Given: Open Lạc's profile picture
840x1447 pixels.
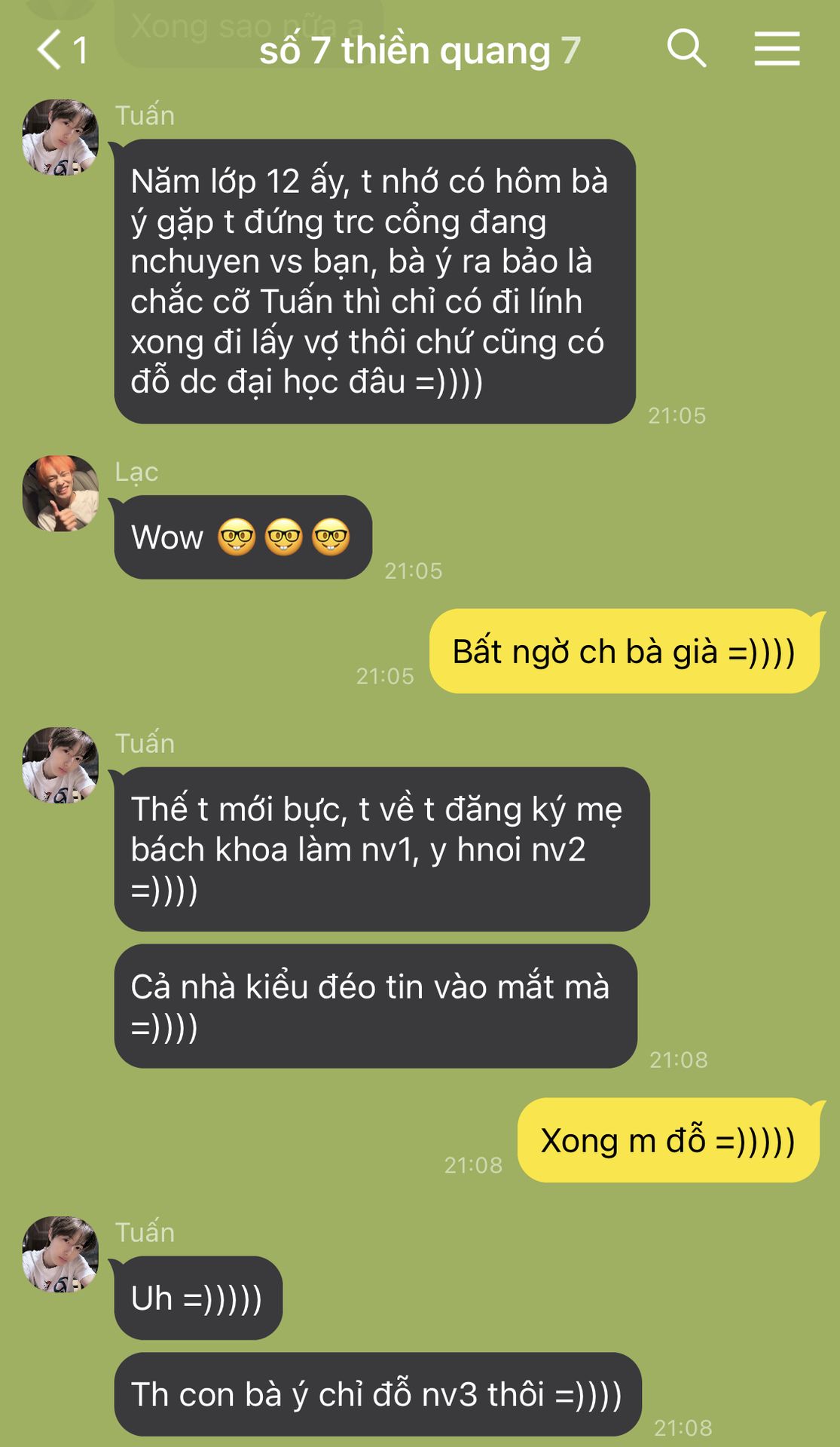Looking at the screenshot, I should (x=60, y=494).
